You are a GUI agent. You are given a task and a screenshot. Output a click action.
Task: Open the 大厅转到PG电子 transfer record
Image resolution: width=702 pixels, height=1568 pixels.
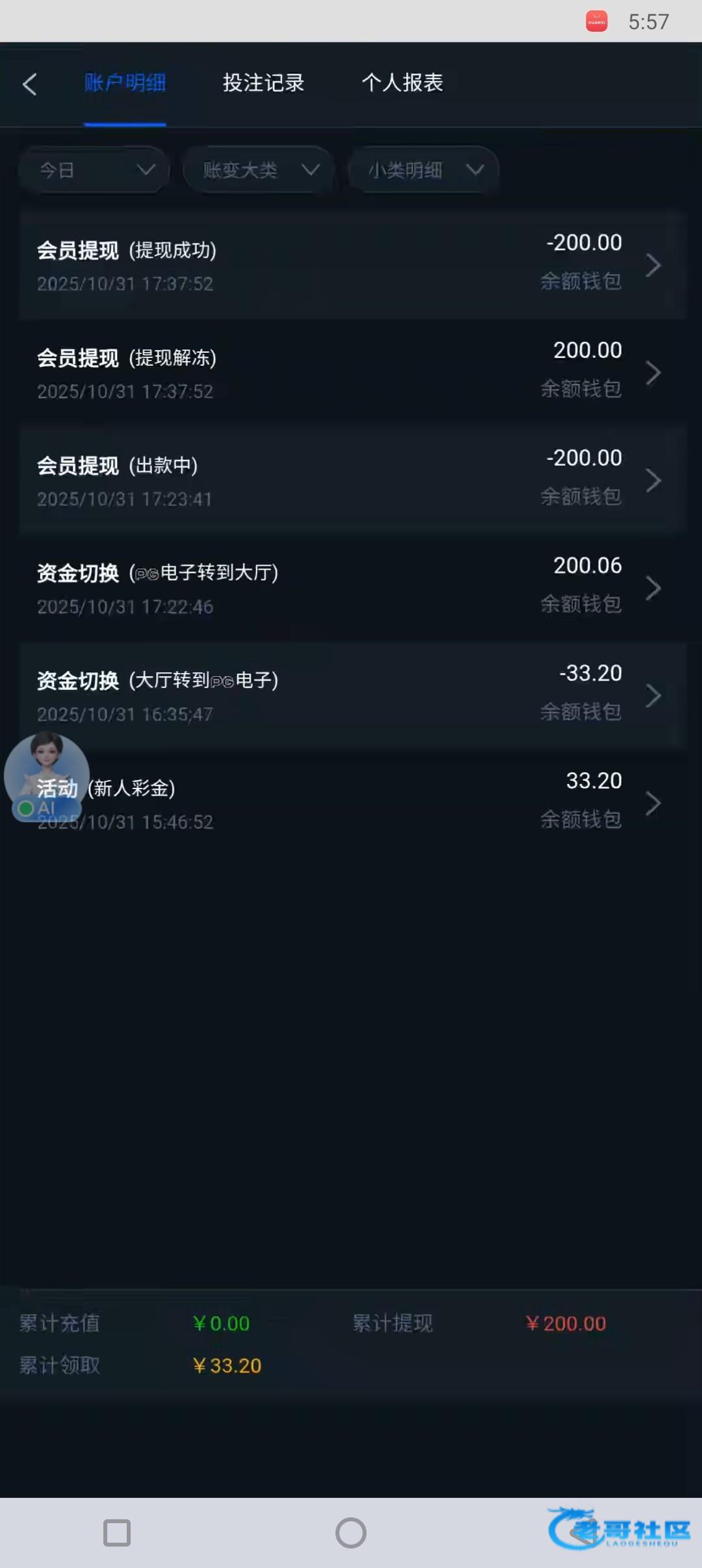click(352, 696)
